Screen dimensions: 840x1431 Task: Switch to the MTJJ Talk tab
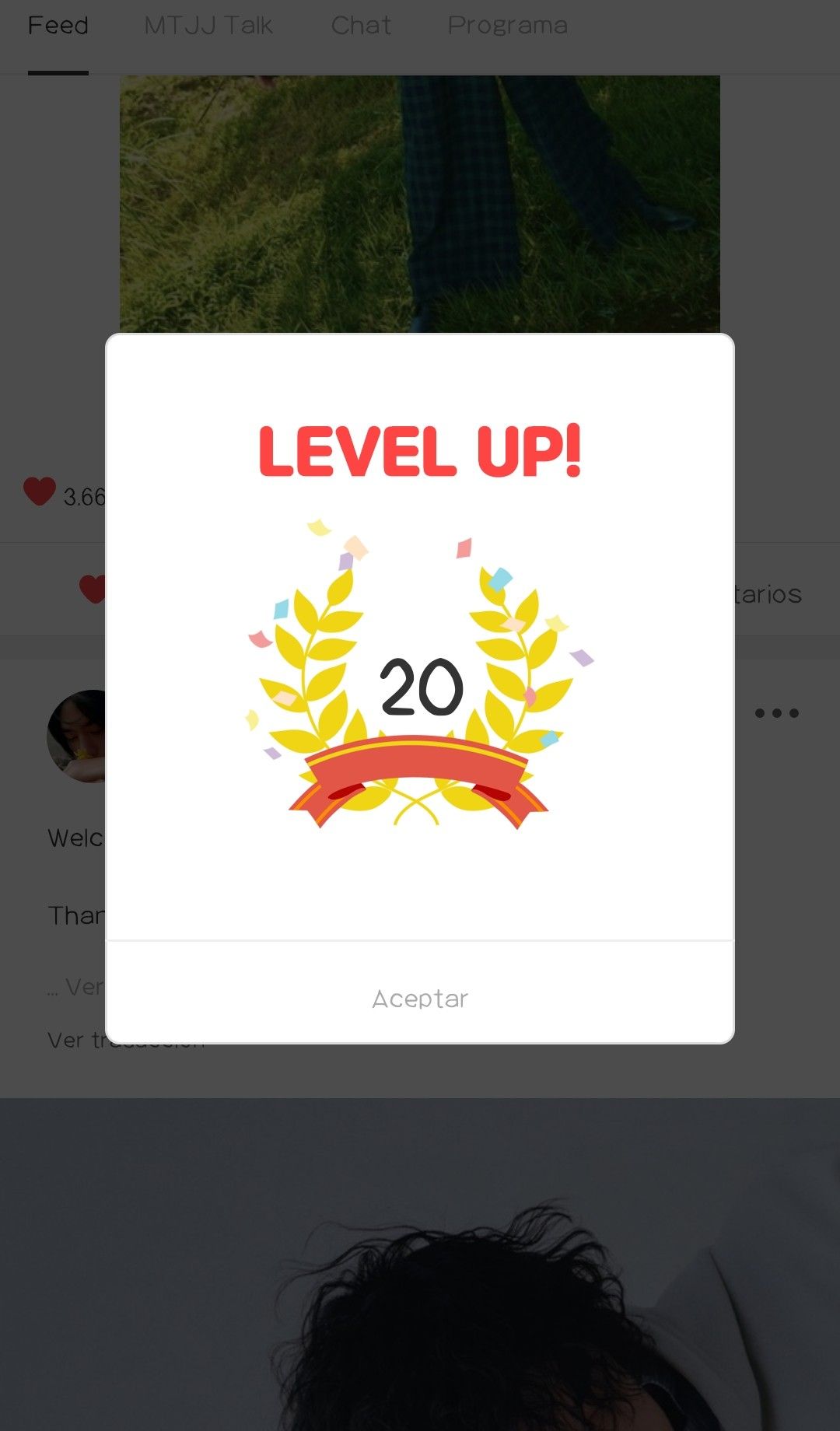pos(208,26)
